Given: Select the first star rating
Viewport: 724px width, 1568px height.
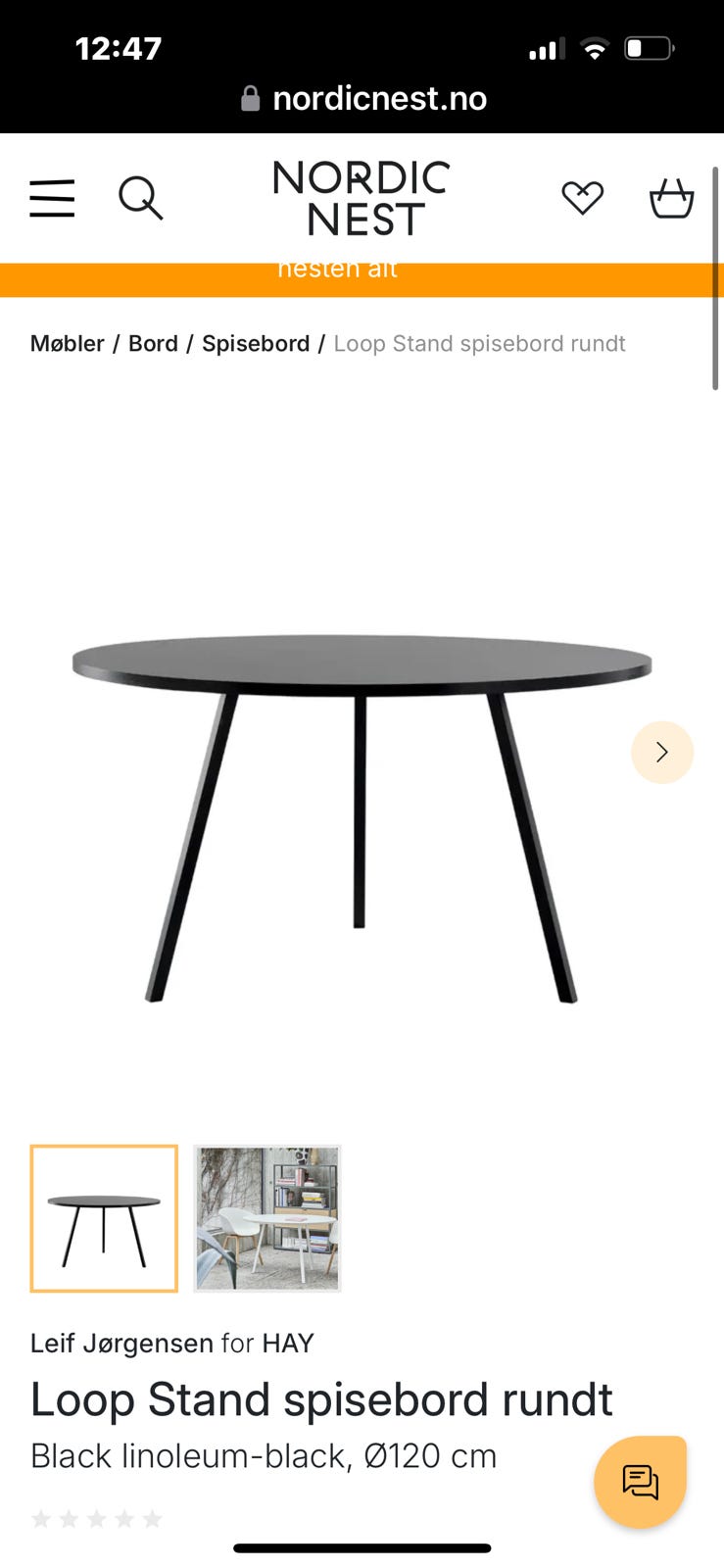Looking at the screenshot, I should coord(41,1517).
